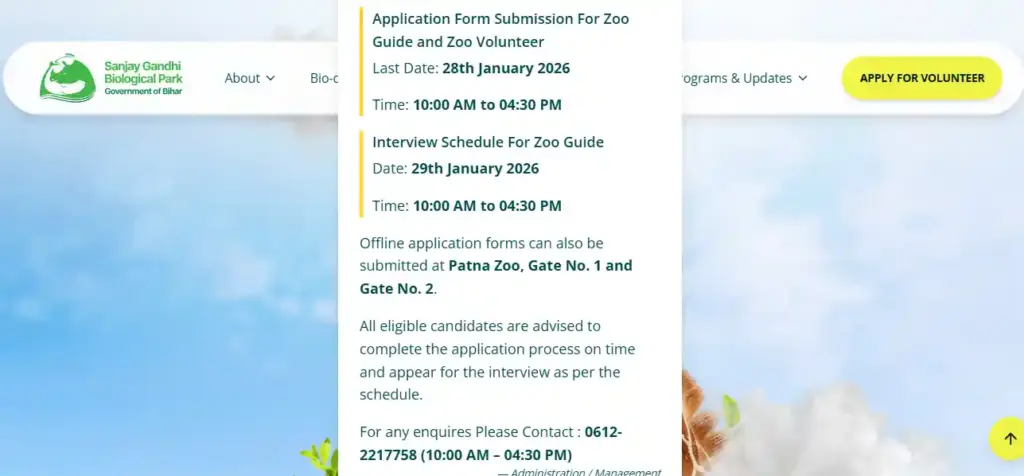1024x476 pixels.
Task: Tap the Apply For Volunteer button
Action: [921, 78]
